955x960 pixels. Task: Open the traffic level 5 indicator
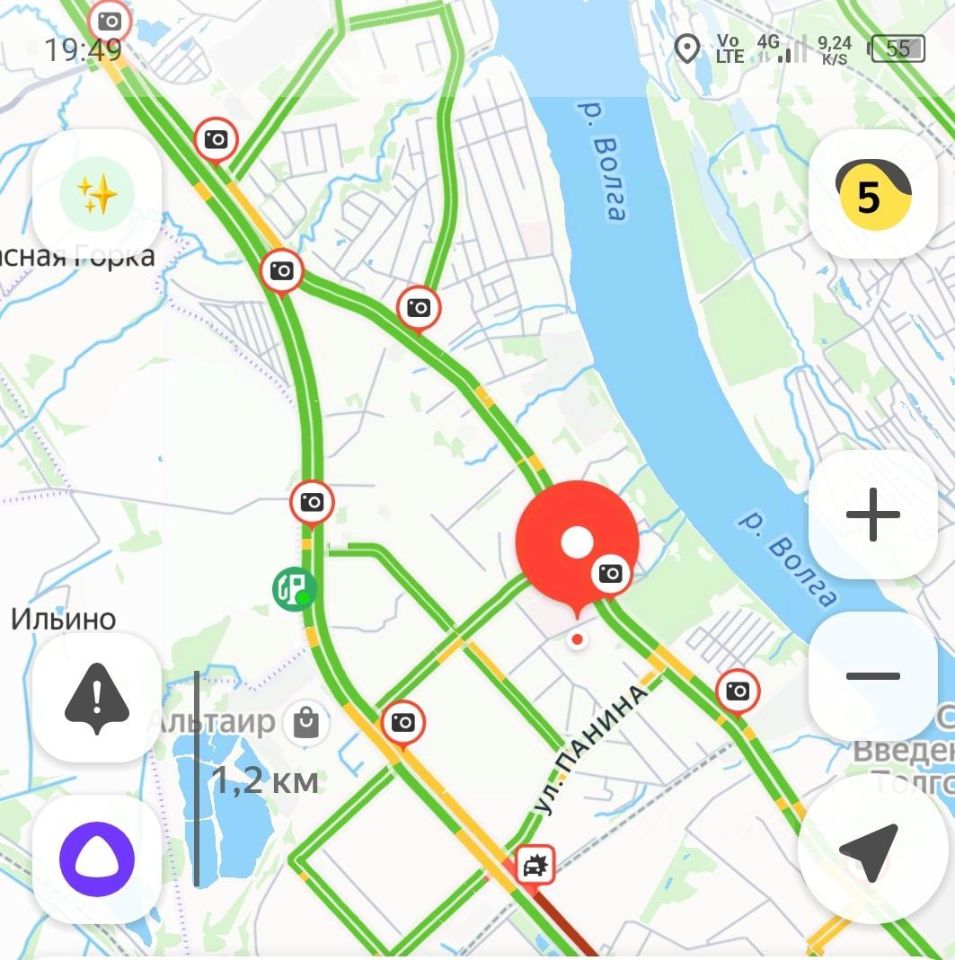872,195
